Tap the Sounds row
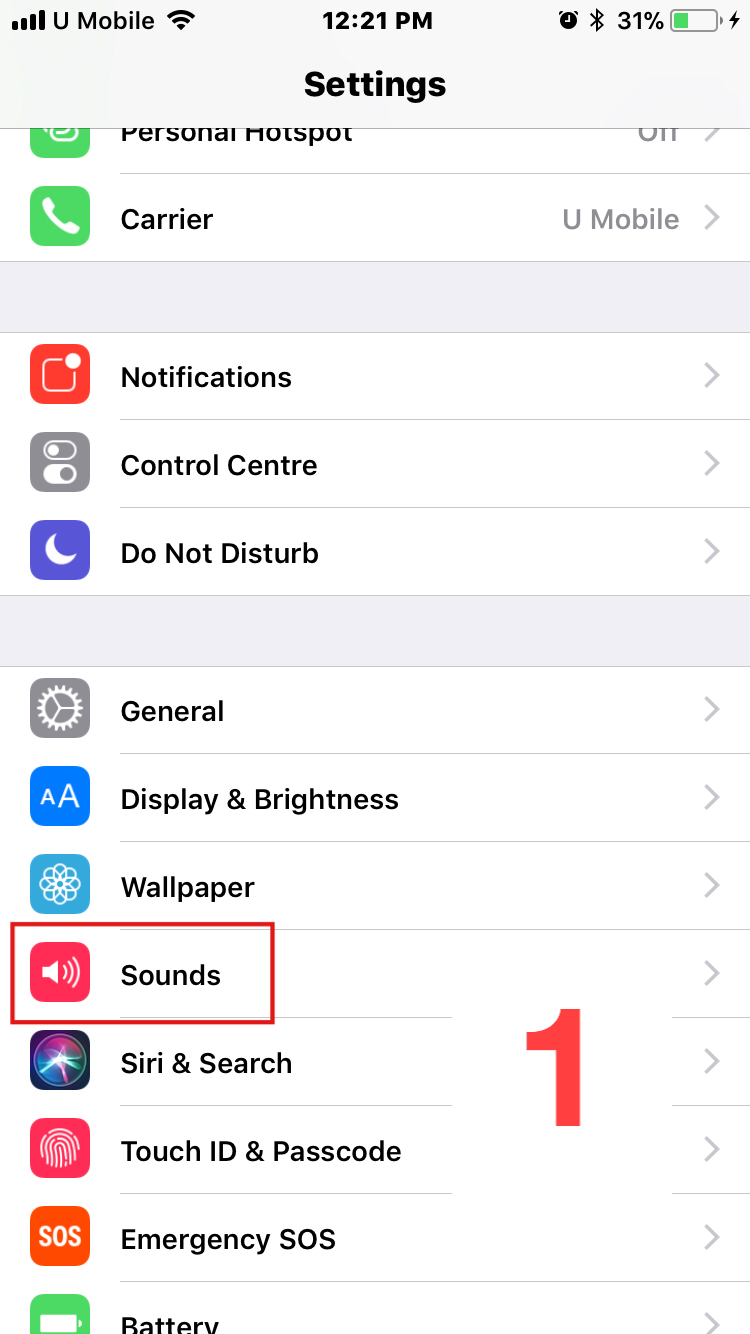Image resolution: width=750 pixels, height=1334 pixels. tap(375, 974)
